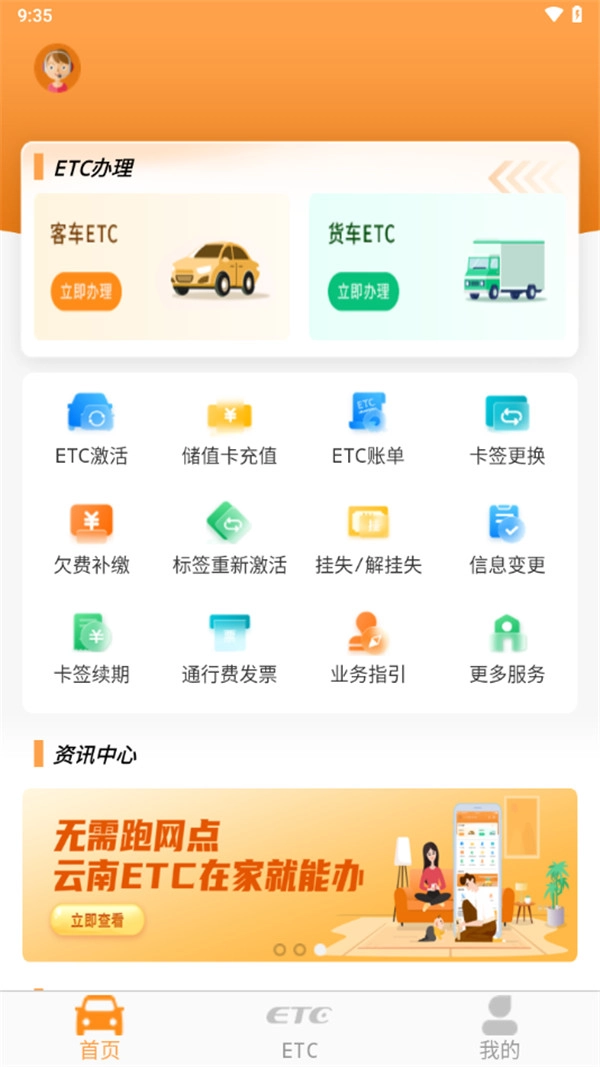Screen dimensions: 600x1067
Task: Open the customer service avatar icon
Action: tap(57, 68)
